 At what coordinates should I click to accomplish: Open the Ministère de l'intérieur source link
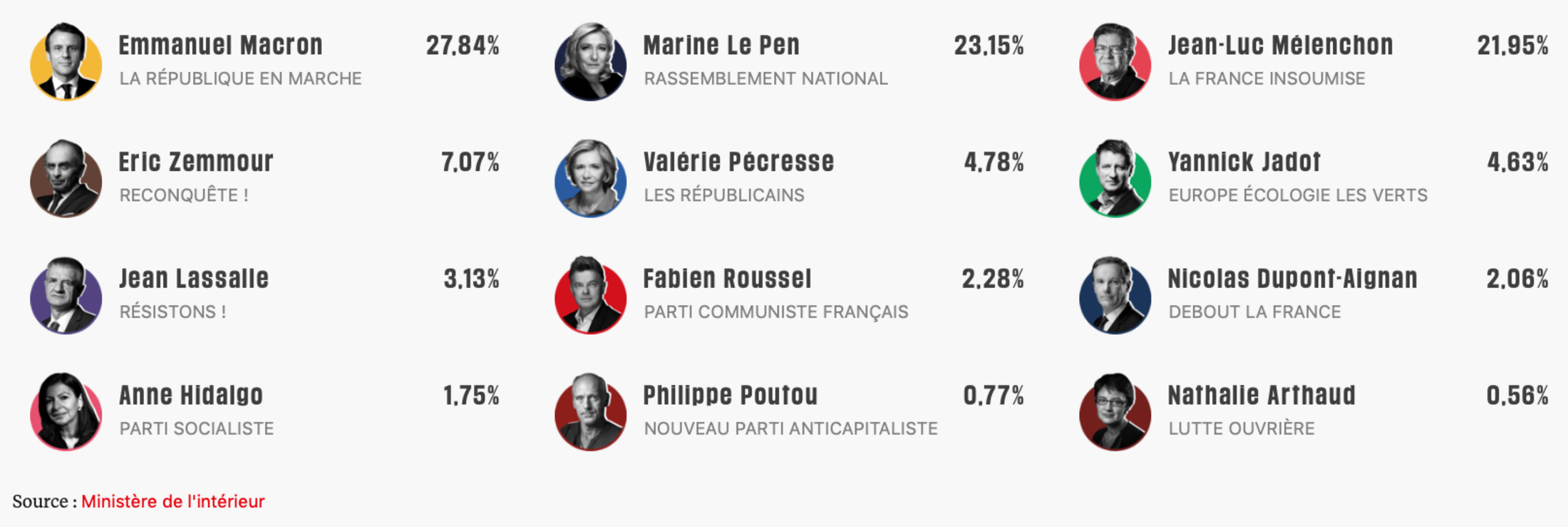point(172,501)
